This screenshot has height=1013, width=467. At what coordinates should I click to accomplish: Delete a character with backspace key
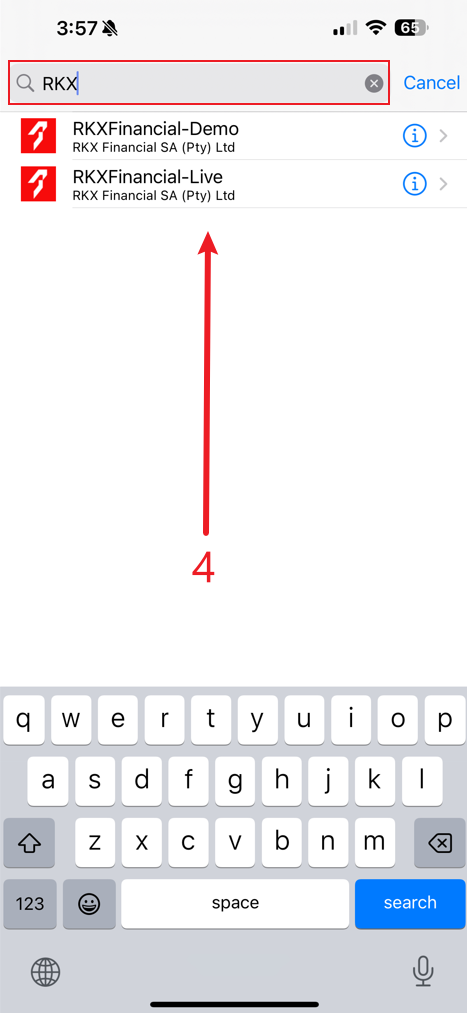(x=439, y=843)
